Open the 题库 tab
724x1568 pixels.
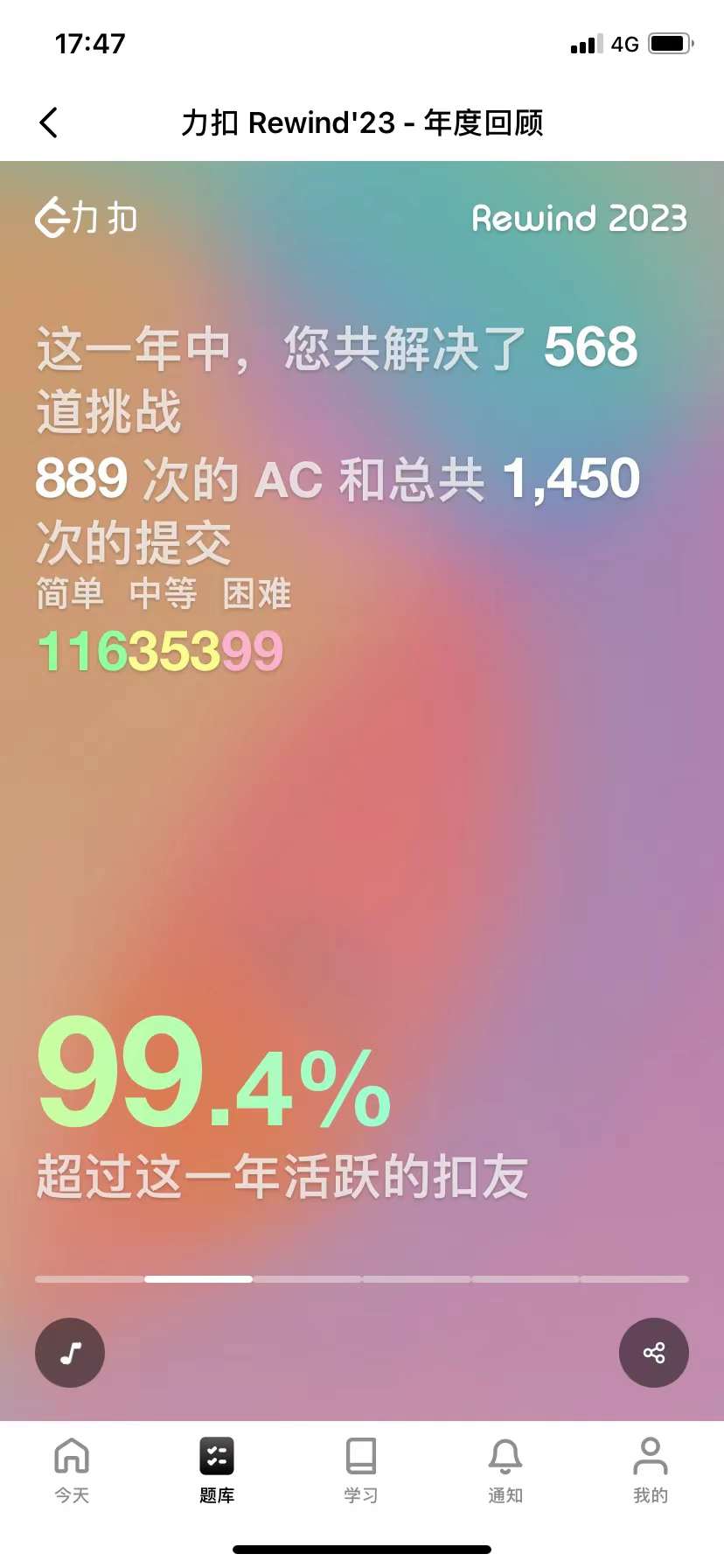[x=217, y=1470]
